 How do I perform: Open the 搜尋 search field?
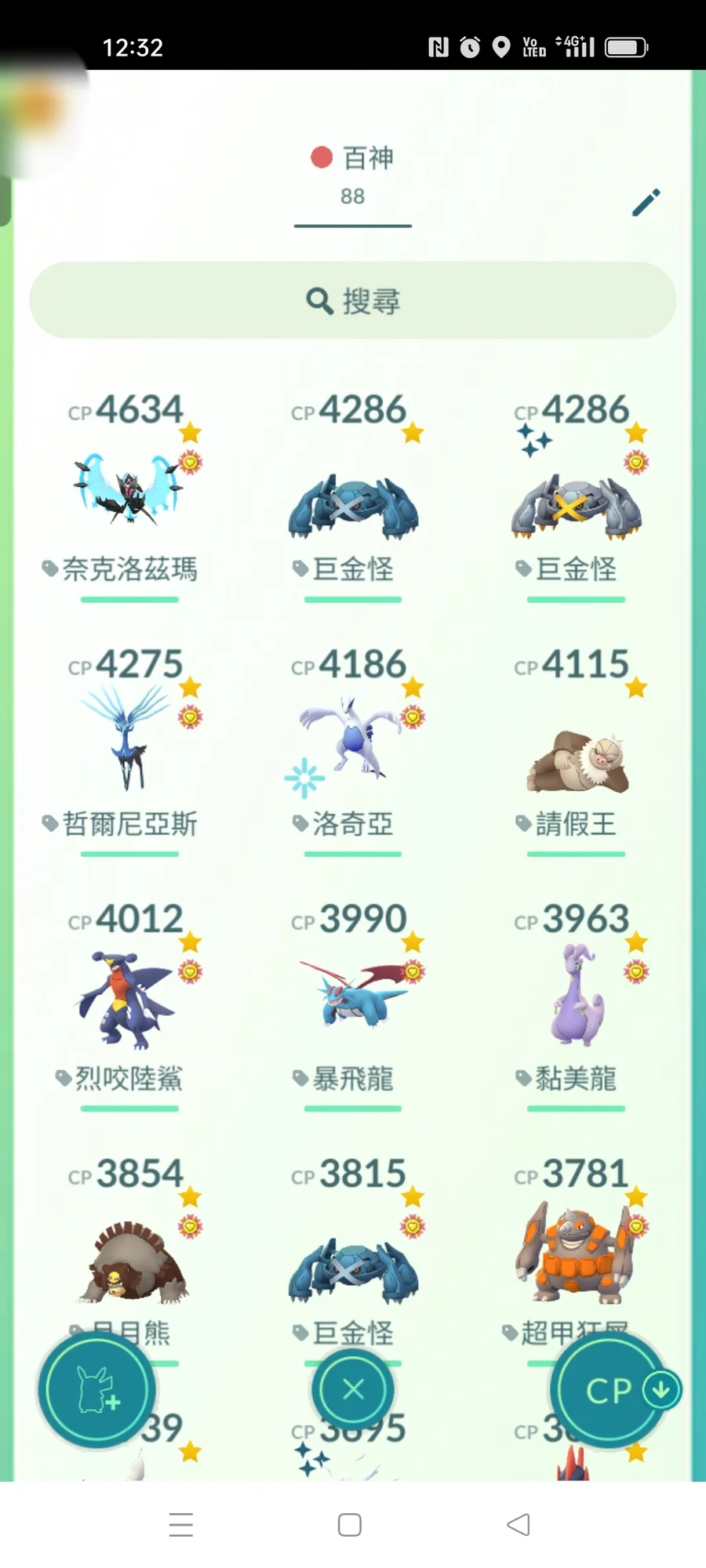(353, 301)
